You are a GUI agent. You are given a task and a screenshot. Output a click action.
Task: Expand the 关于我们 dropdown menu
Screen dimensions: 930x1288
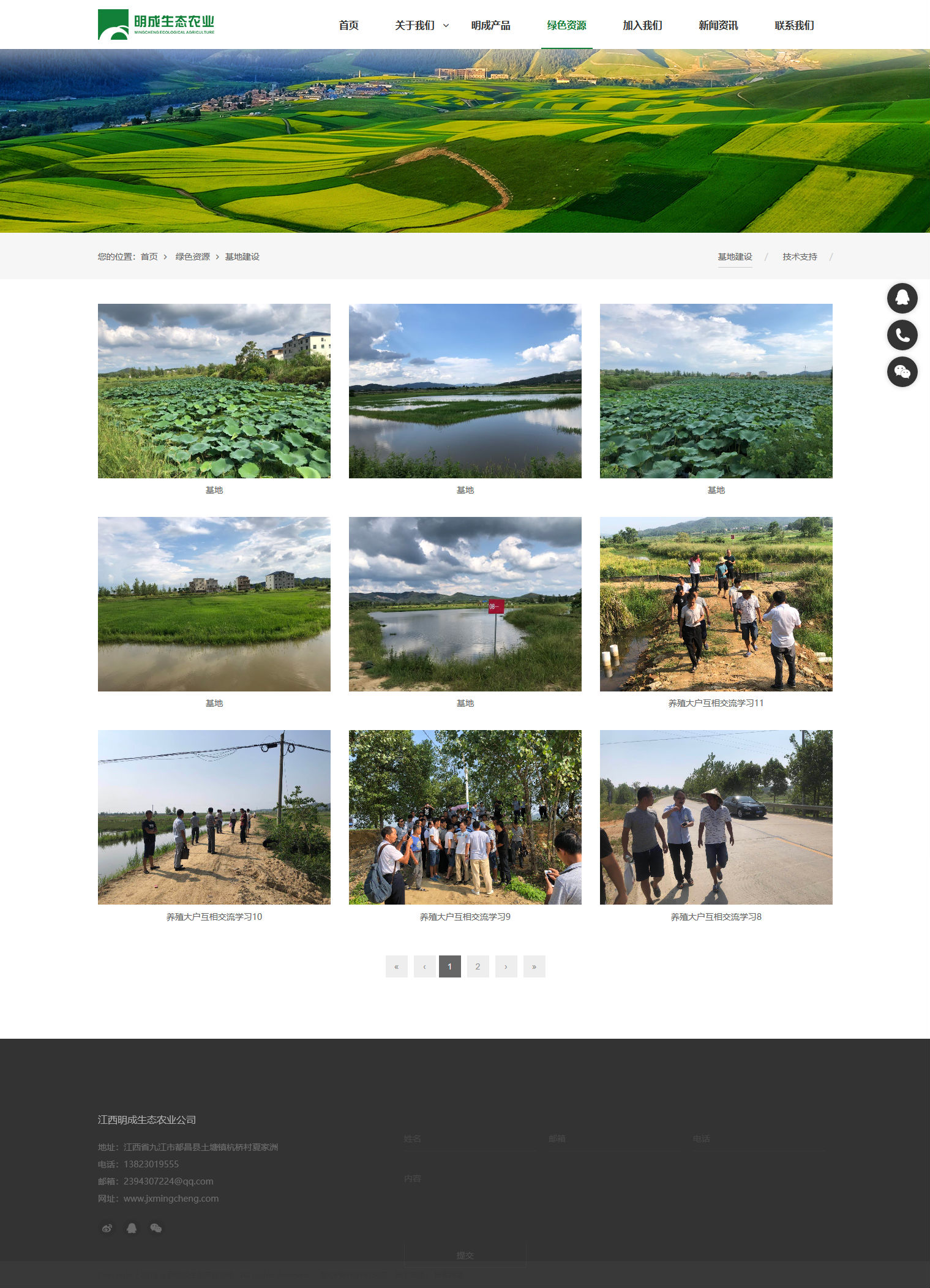point(422,25)
